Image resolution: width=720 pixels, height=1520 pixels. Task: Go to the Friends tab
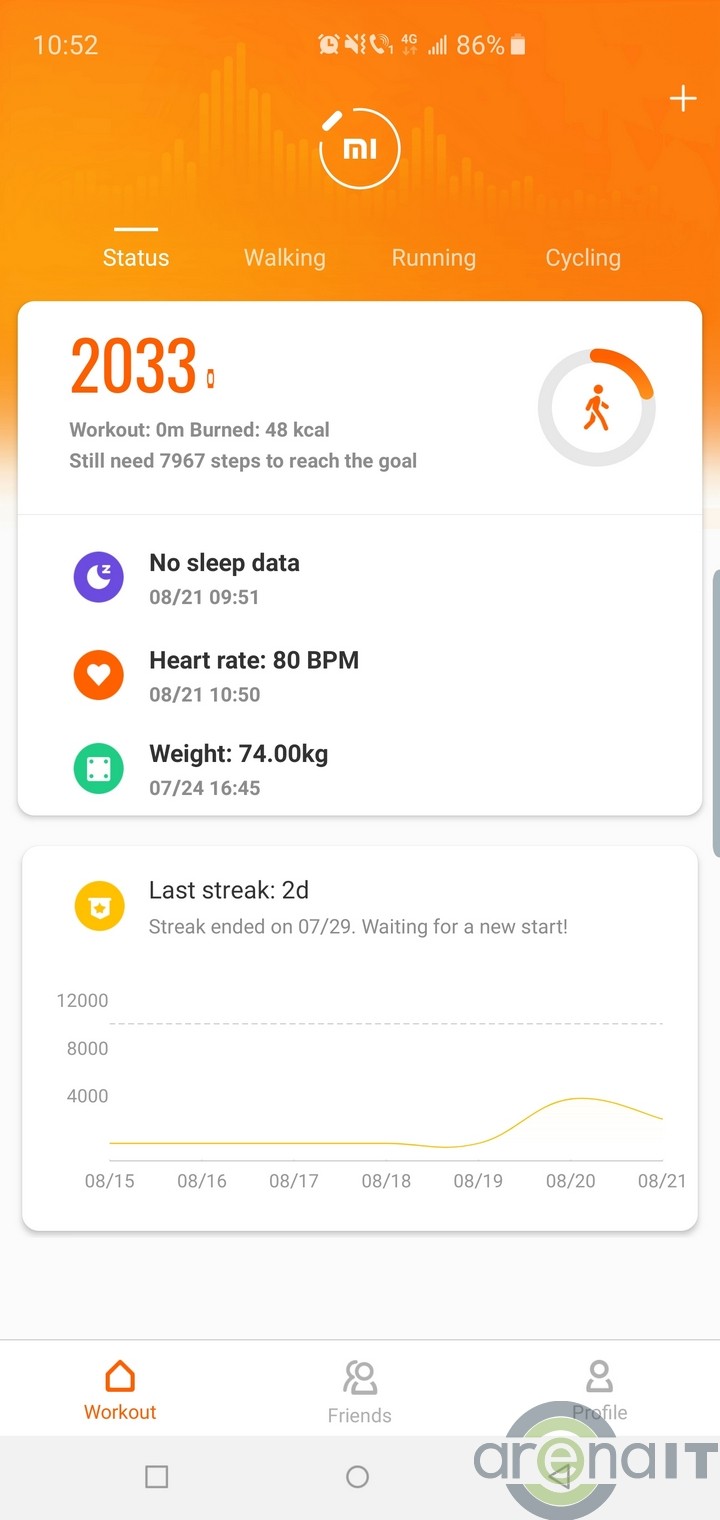(x=360, y=1391)
